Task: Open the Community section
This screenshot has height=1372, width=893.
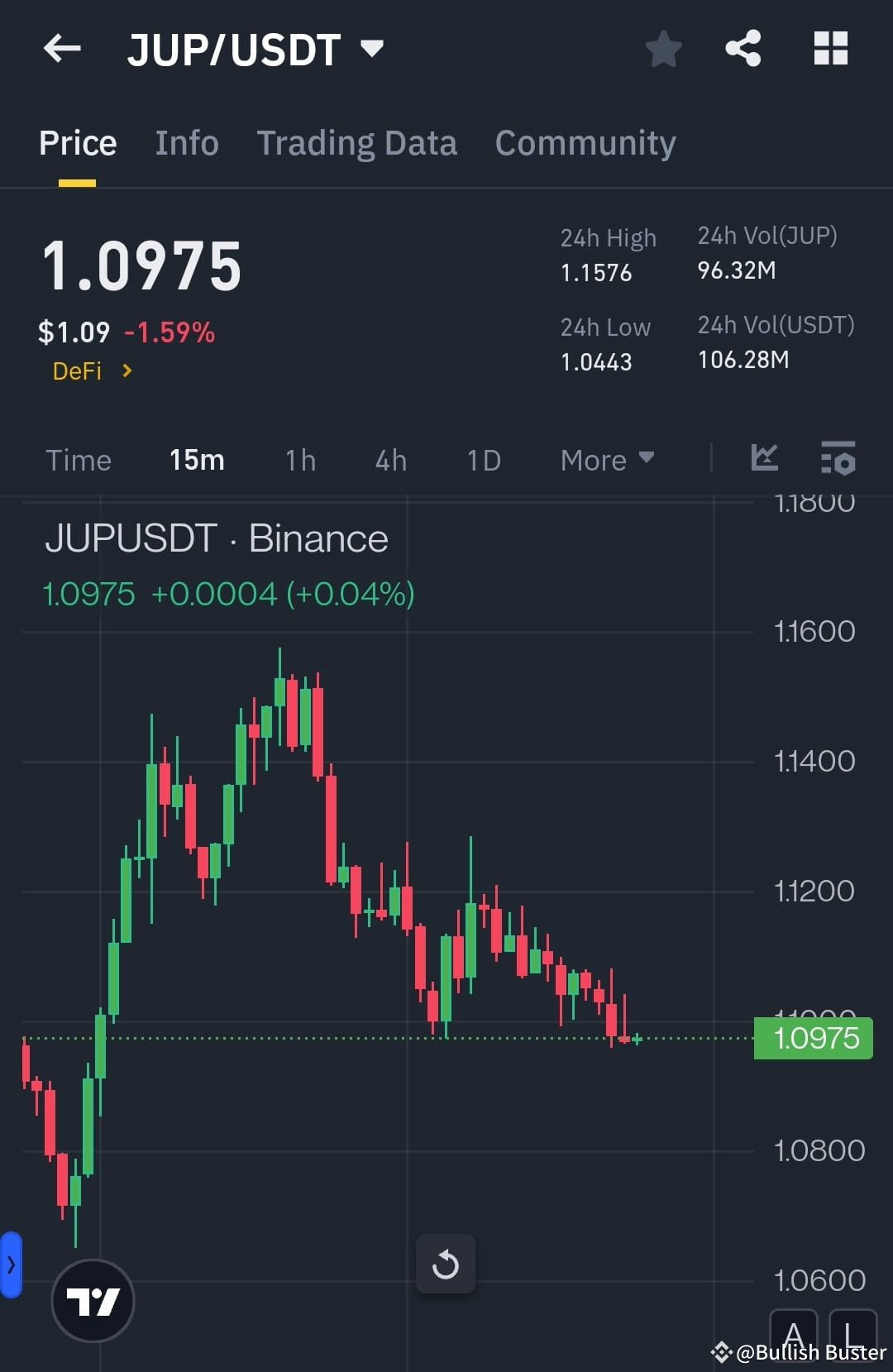Action: pyautogui.click(x=585, y=142)
